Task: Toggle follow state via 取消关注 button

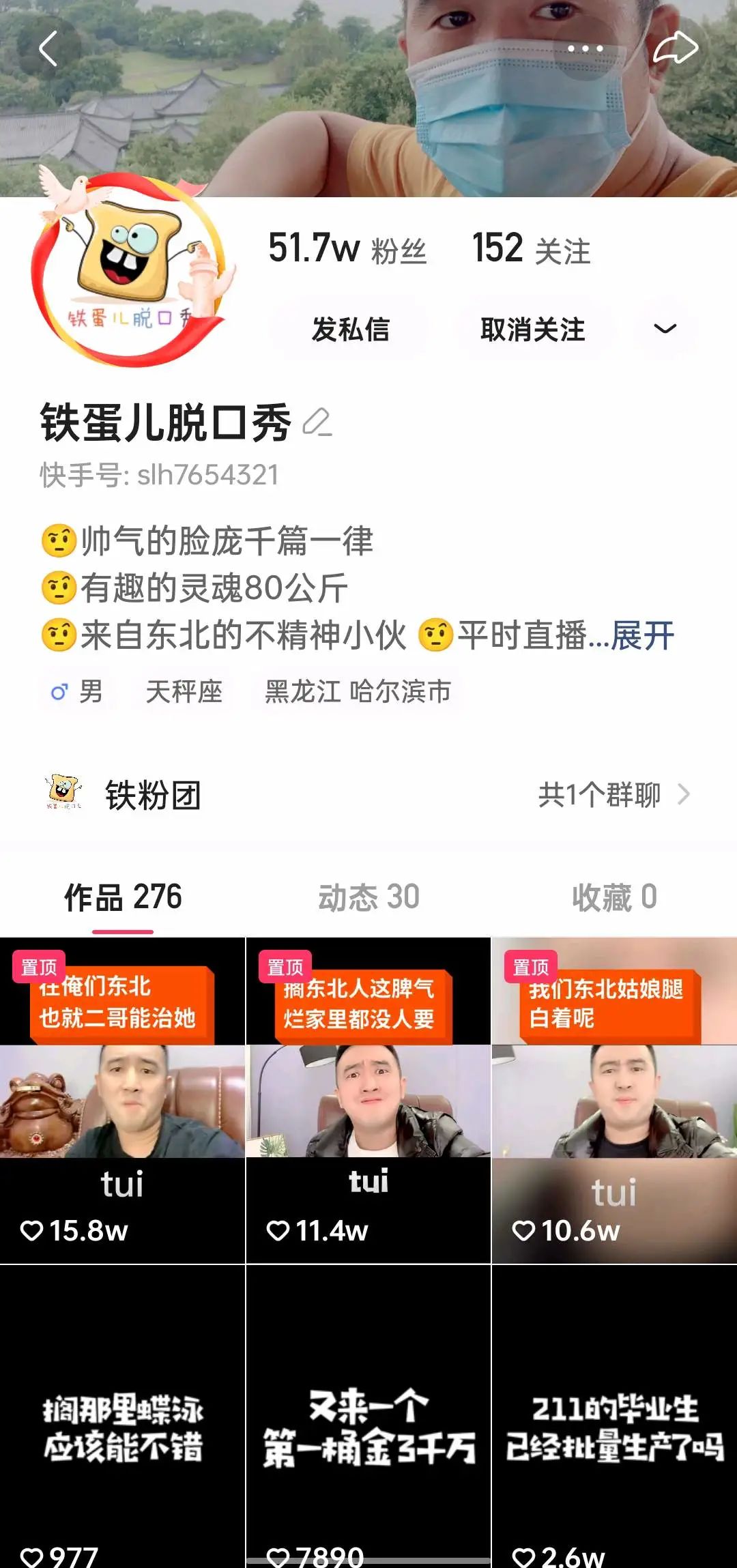Action: (x=533, y=331)
